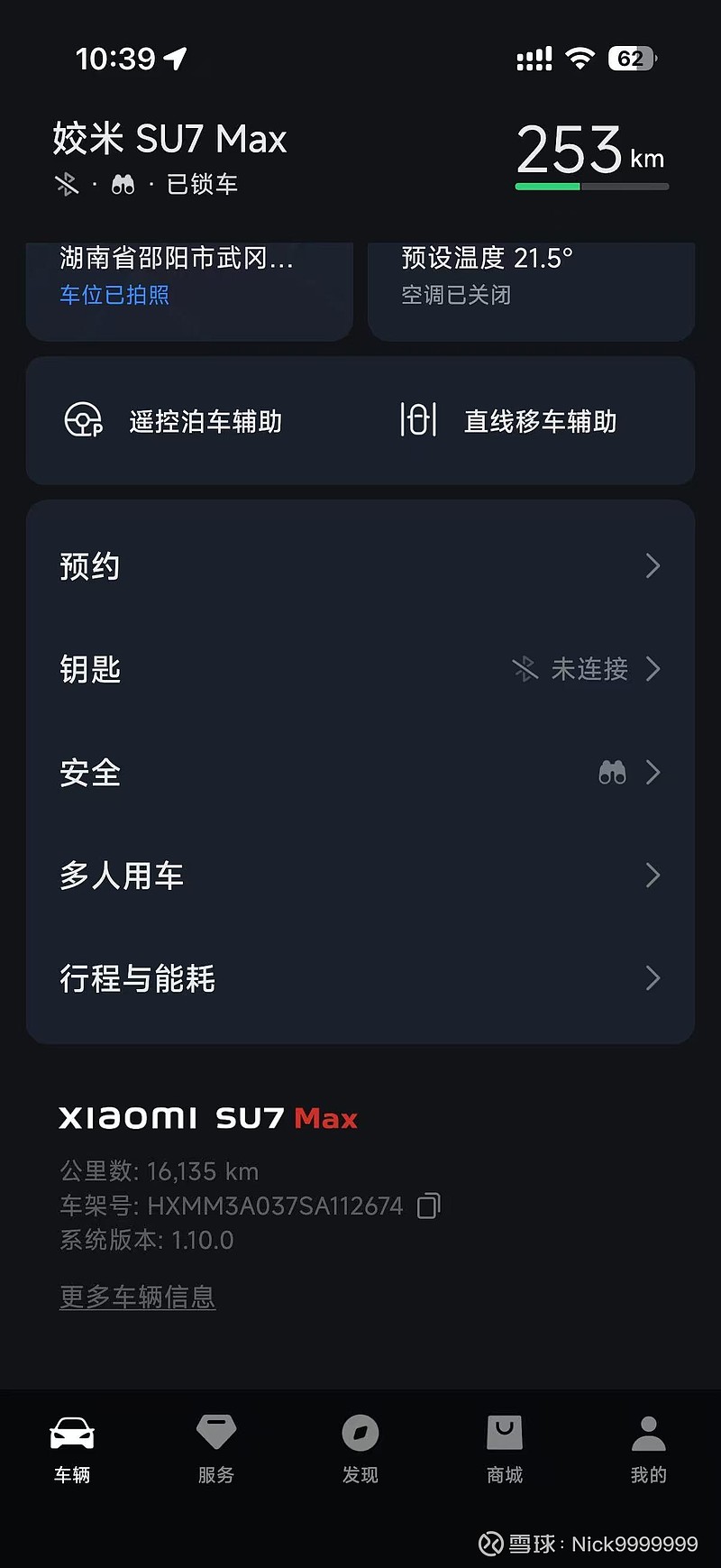Copy the 车架号 VIN number
Viewport: 721px width, 1568px height.
tap(429, 1206)
